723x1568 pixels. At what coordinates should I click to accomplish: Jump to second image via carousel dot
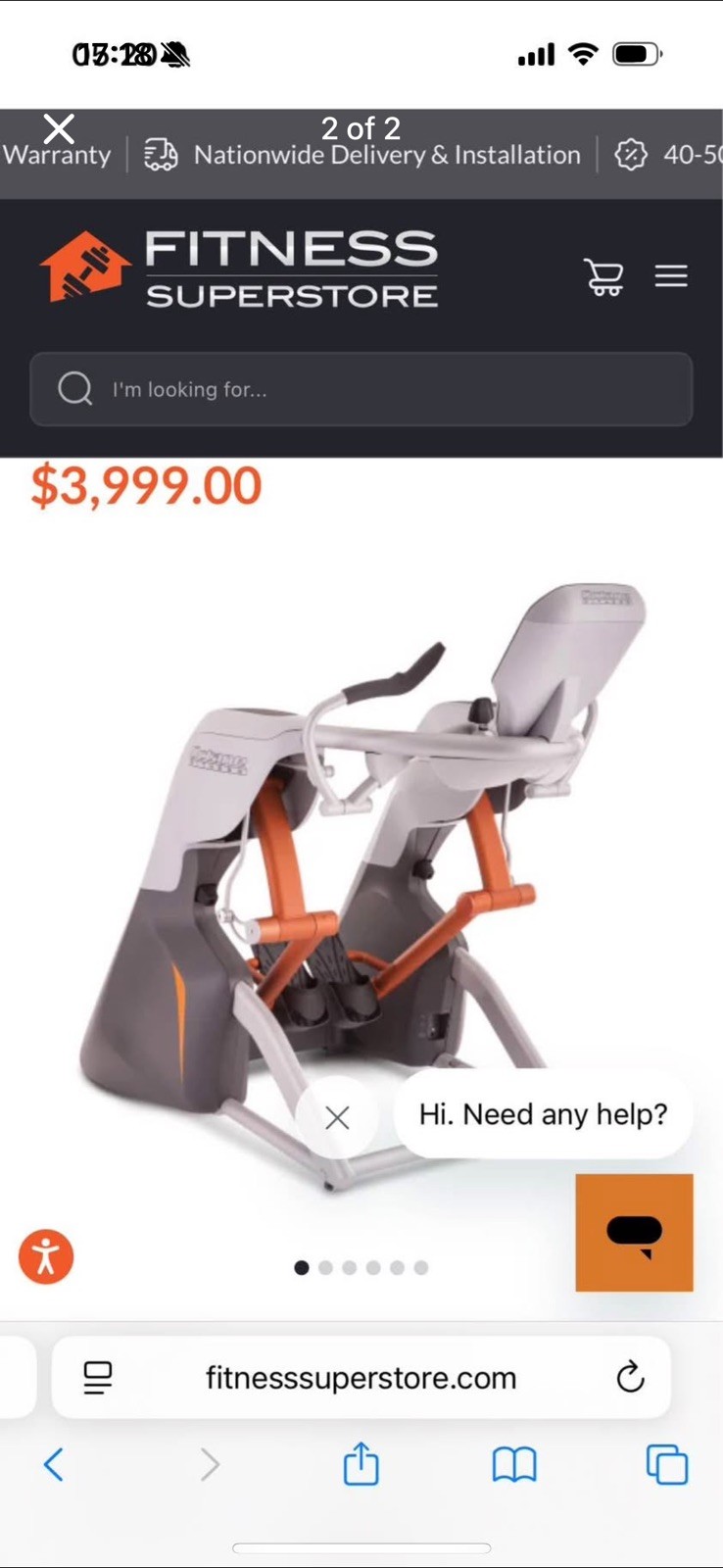click(x=325, y=1267)
